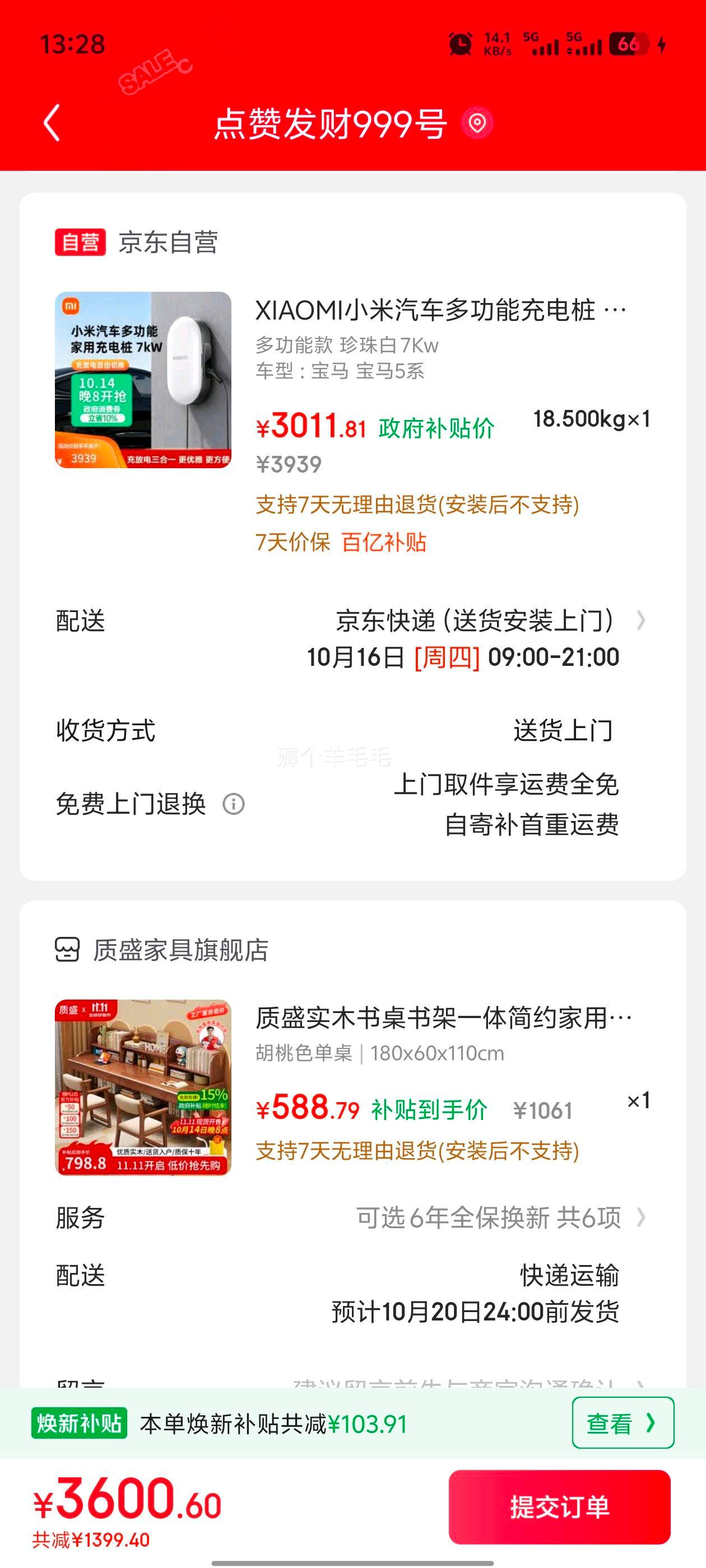
Task: Submit the order with 提交订单
Action: tap(559, 1507)
